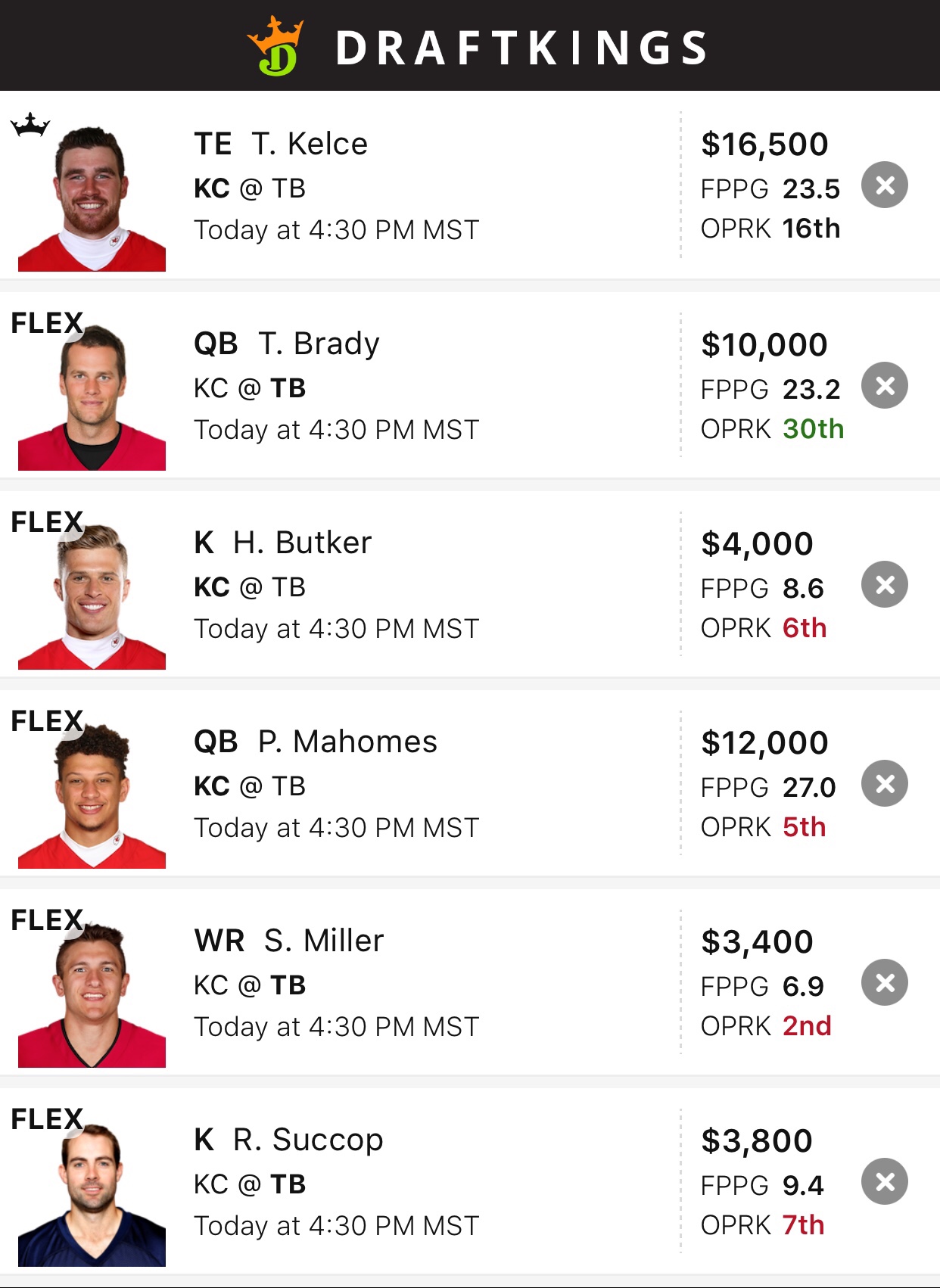Open T. Brady player details

pos(318,344)
